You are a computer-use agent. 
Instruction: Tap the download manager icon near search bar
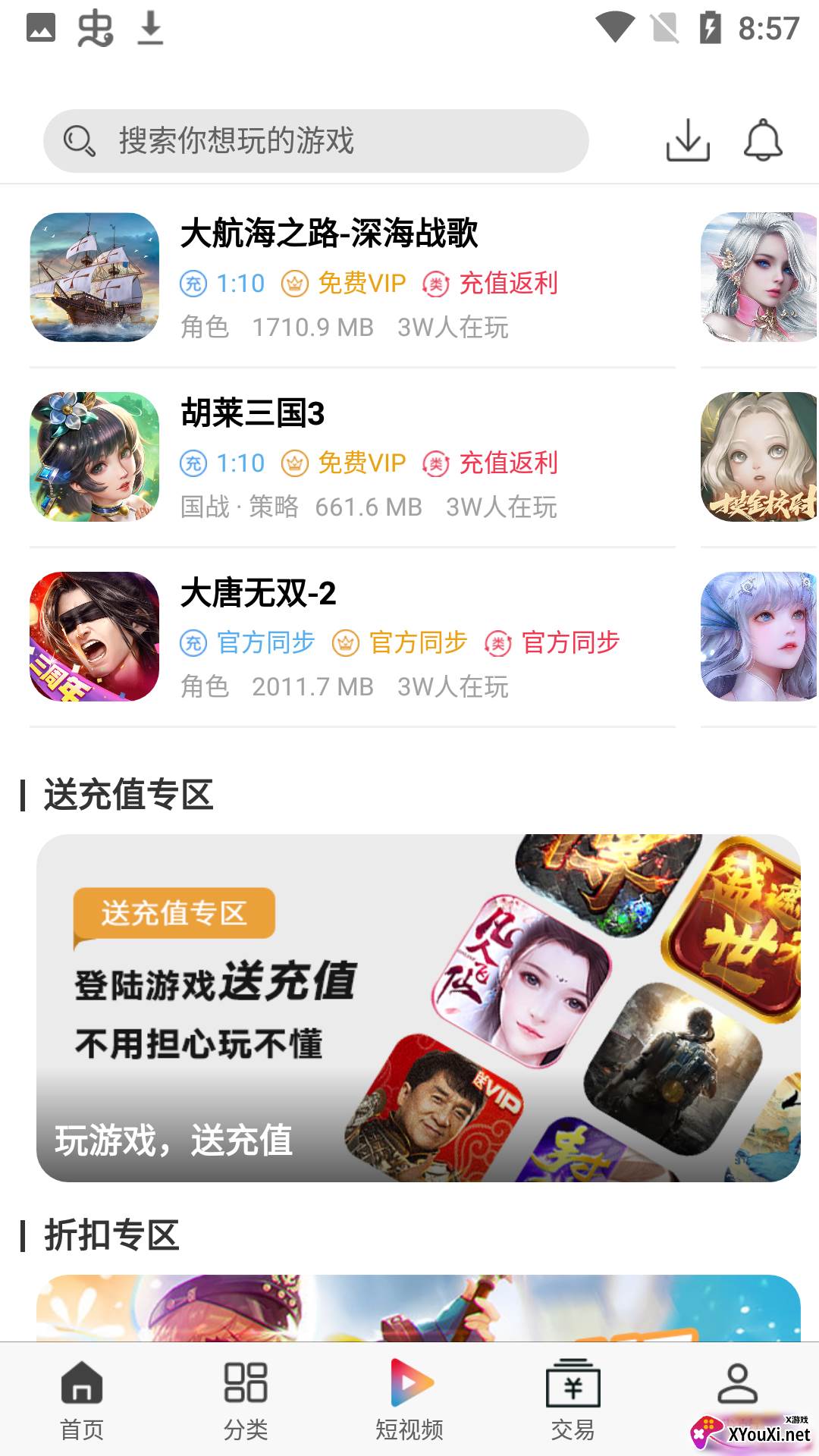[689, 141]
